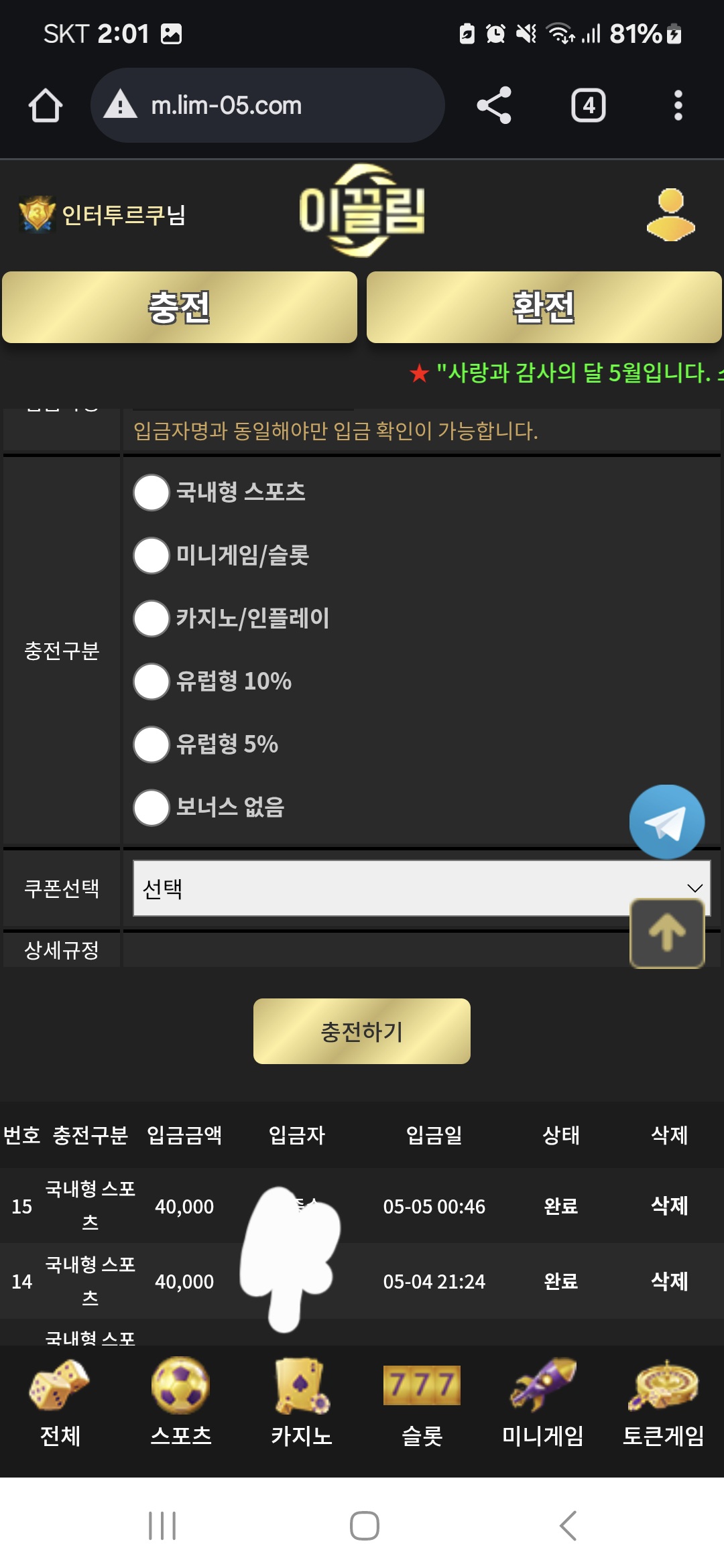Open the 충전 page
This screenshot has width=724, height=1568.
(x=180, y=308)
